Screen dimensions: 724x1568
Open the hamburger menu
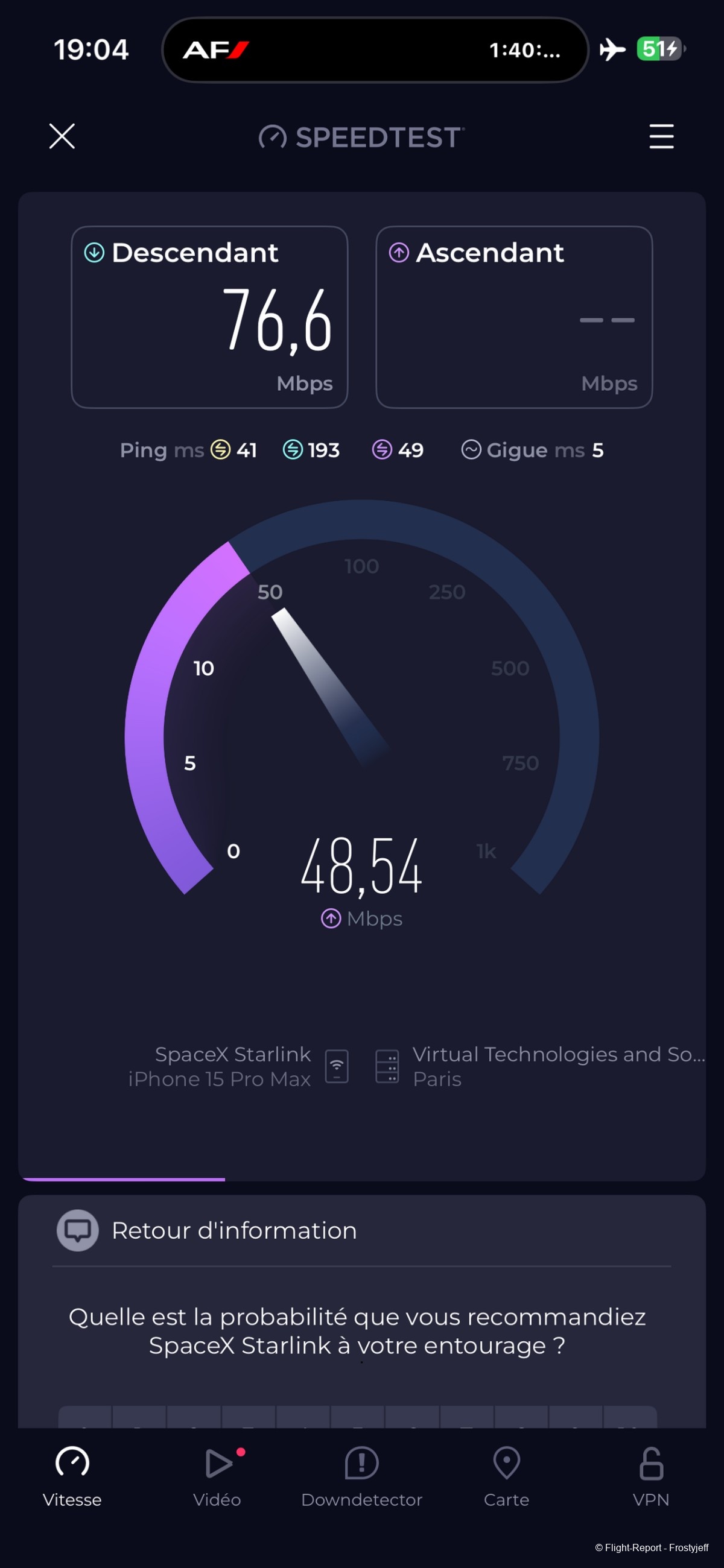(661, 136)
